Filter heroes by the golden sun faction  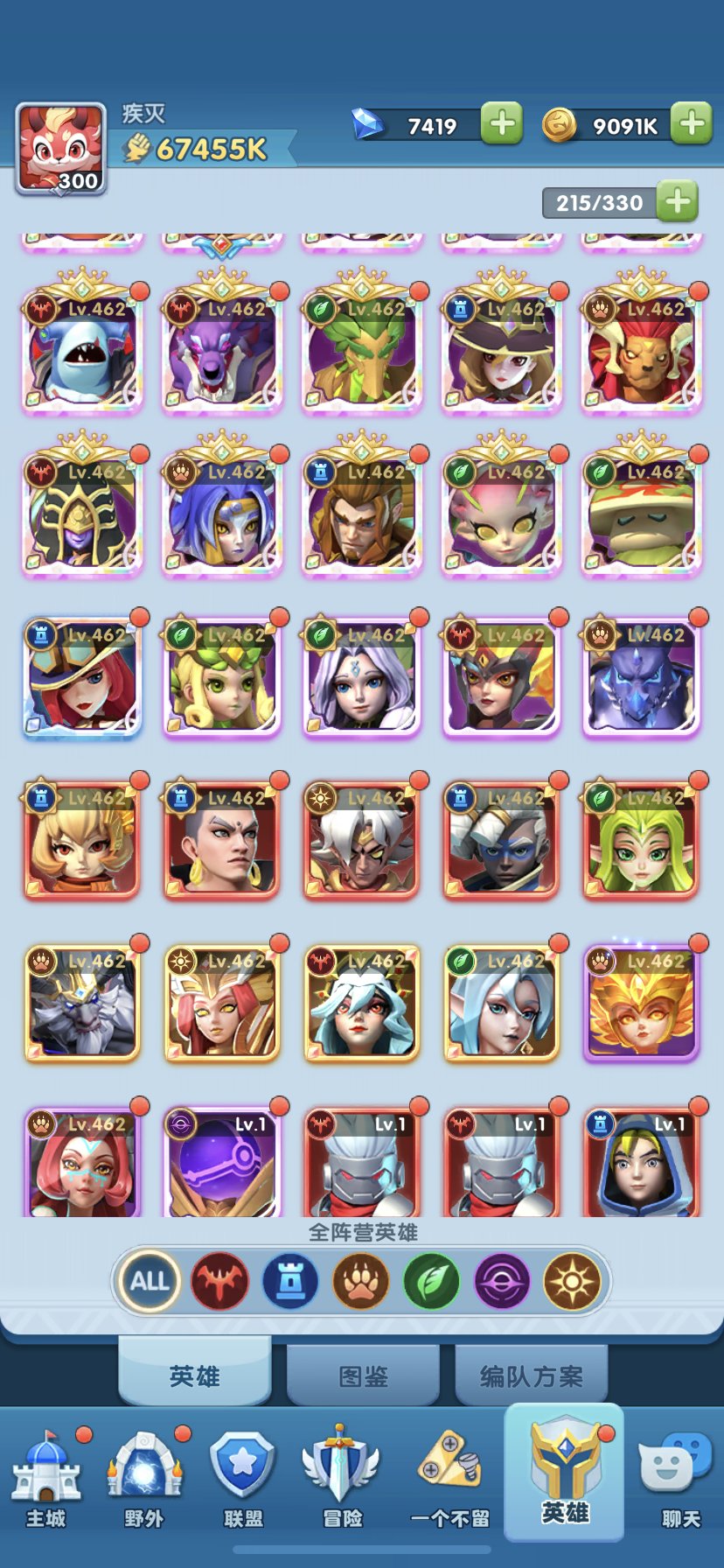572,1282
